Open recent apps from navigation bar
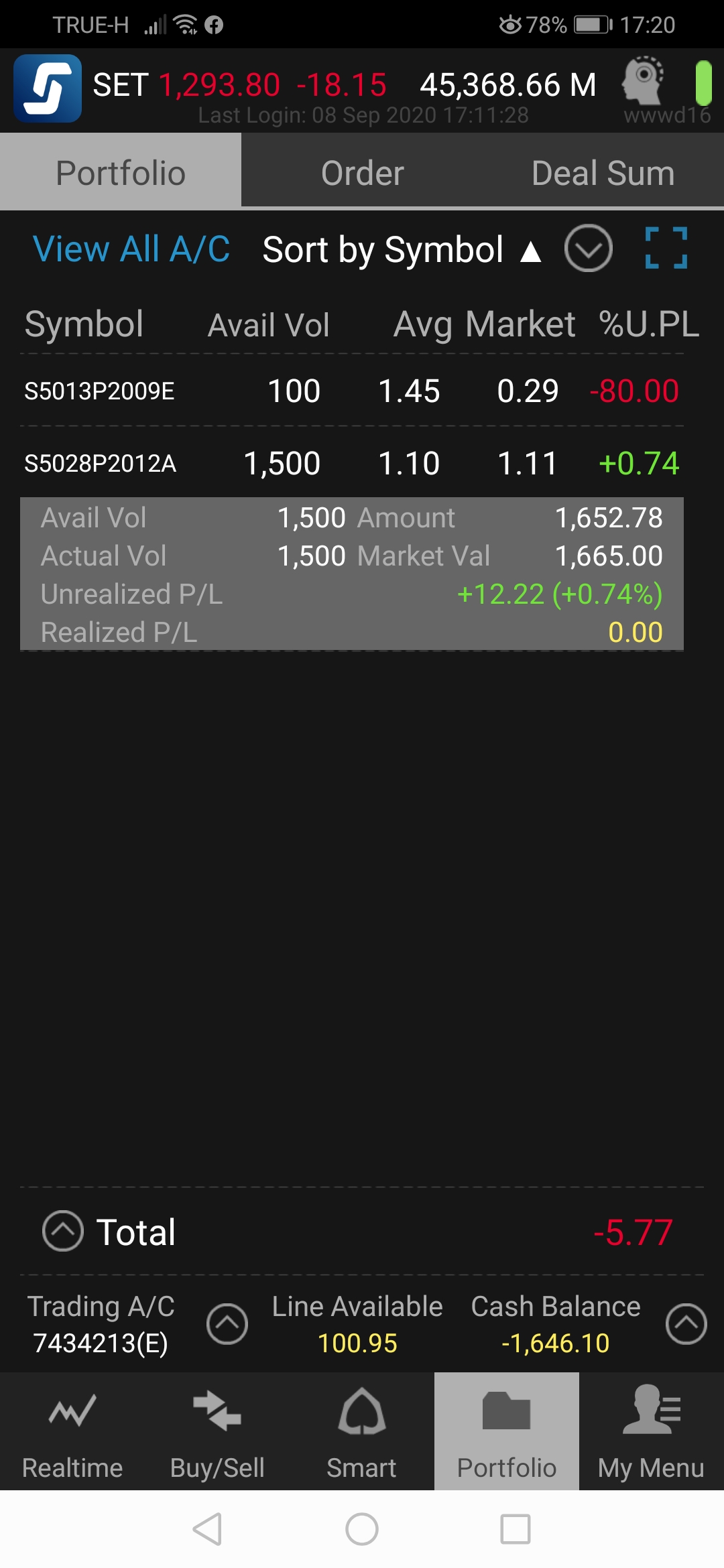Screen dimensions: 724x1568 pos(516,1529)
